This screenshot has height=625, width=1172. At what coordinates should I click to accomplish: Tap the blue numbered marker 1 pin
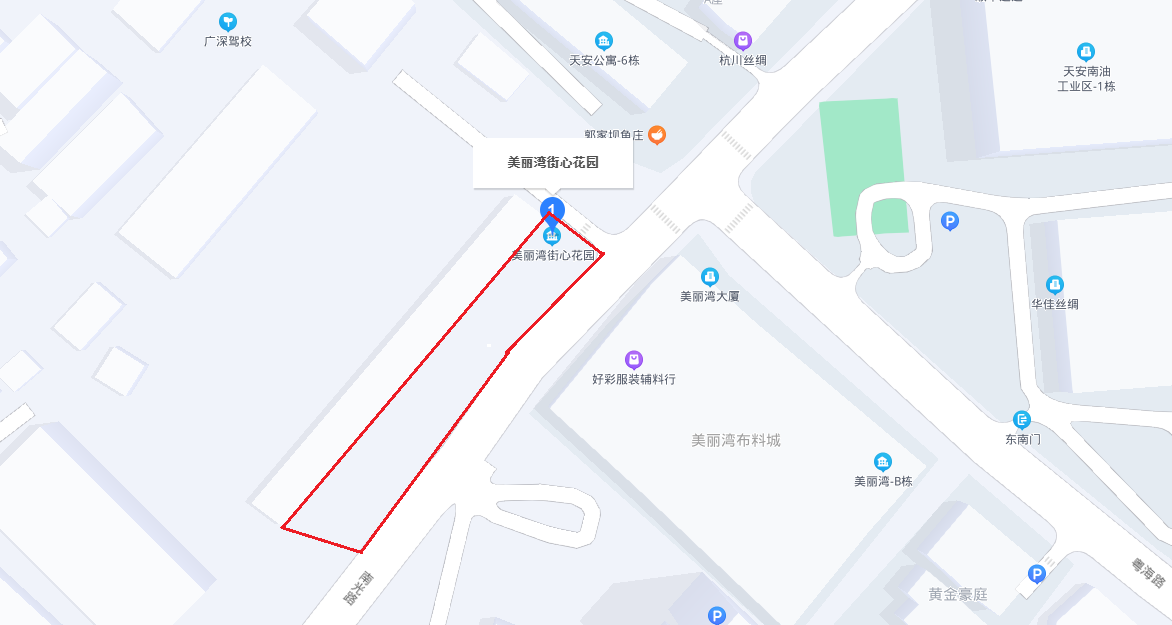[552, 209]
